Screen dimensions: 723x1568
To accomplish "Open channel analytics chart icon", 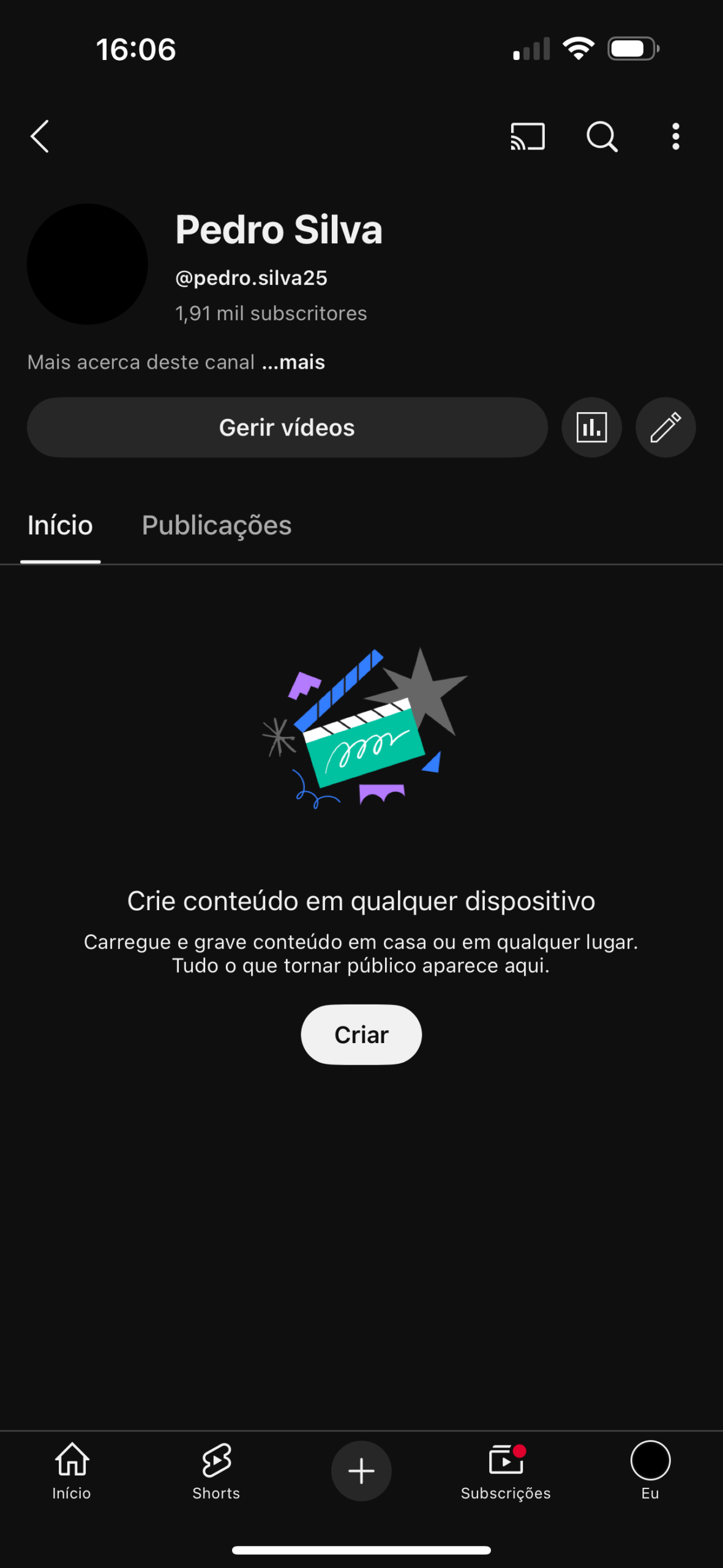I will (x=591, y=428).
